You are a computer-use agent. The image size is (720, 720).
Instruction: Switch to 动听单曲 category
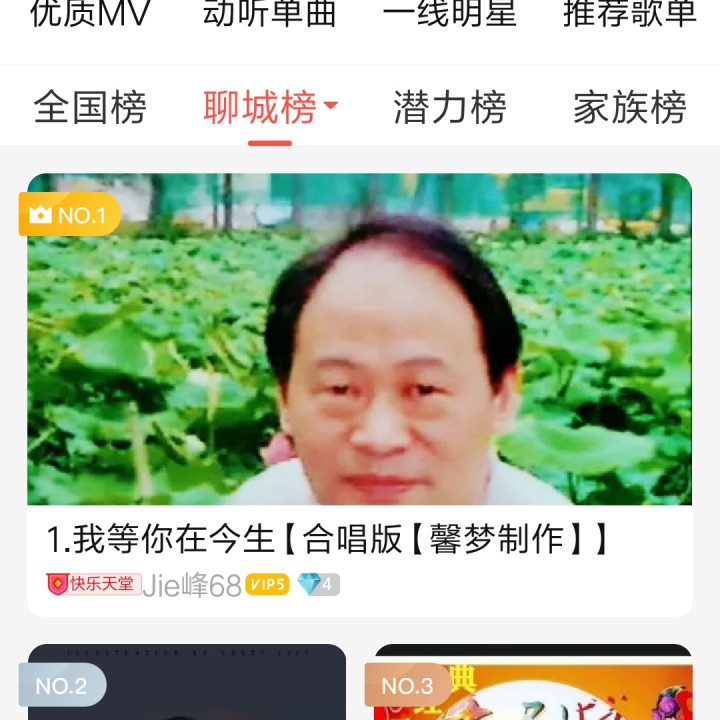coord(270,14)
